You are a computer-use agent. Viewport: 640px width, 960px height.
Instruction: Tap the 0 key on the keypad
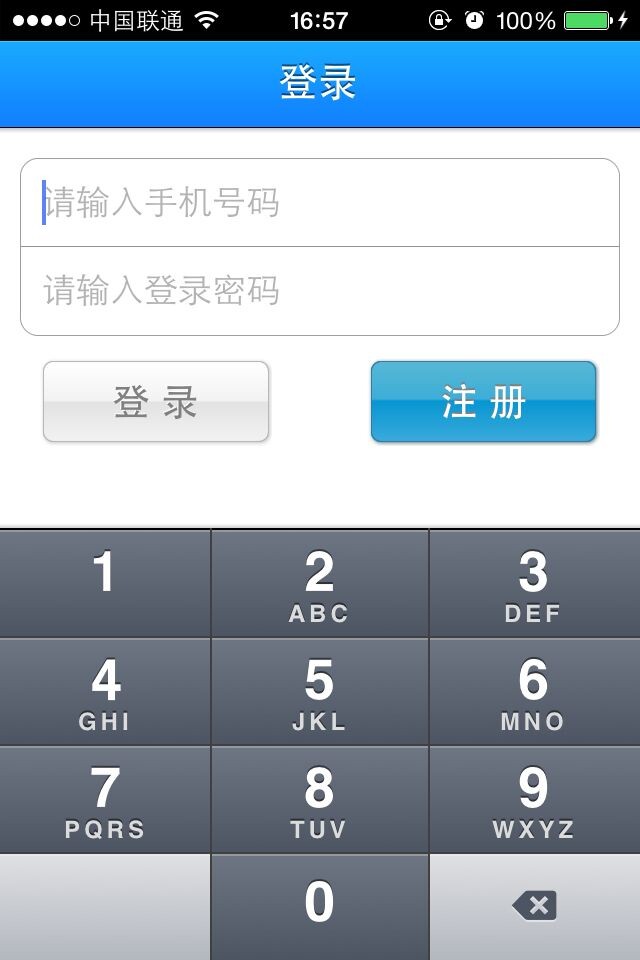click(x=319, y=906)
